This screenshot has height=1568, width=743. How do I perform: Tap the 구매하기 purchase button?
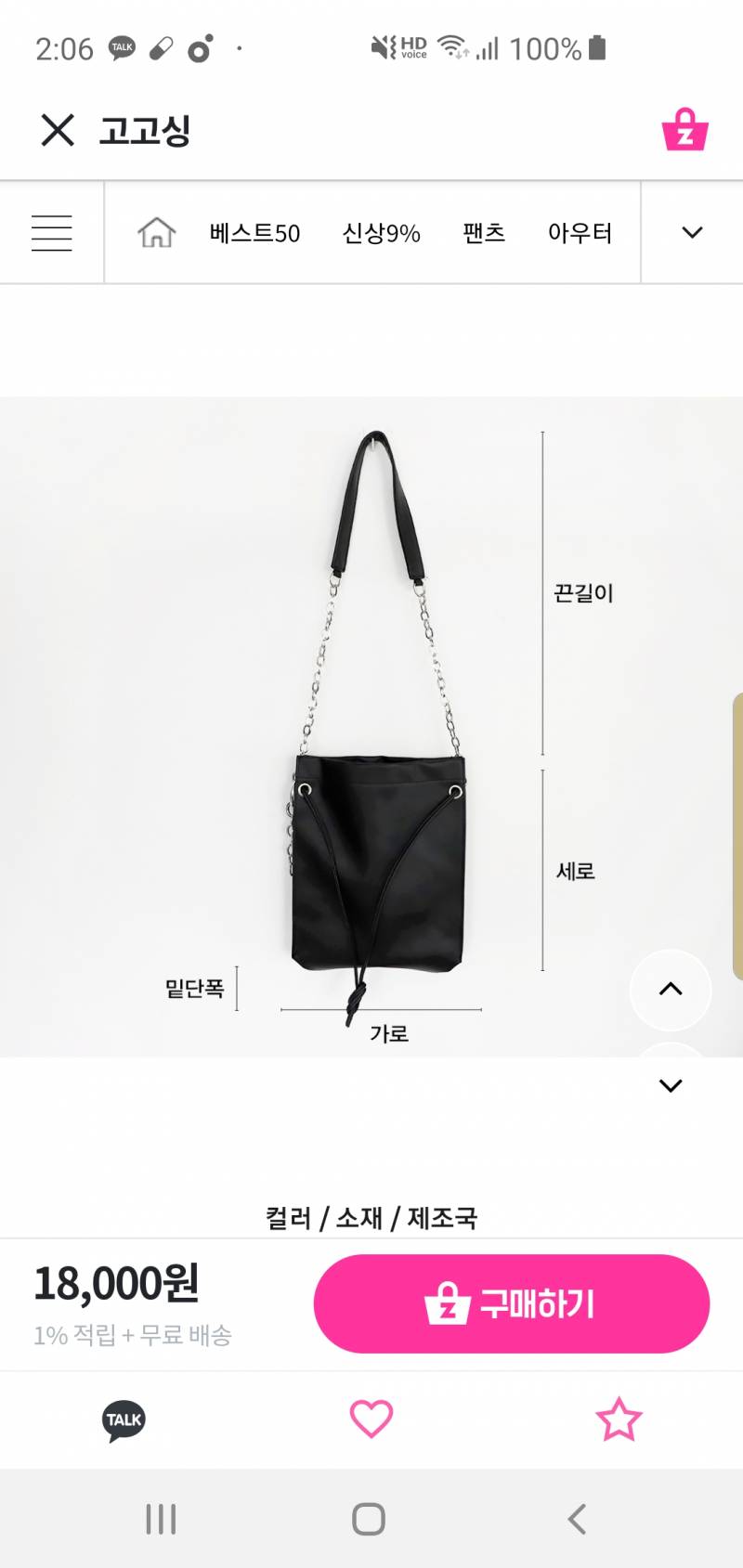click(x=512, y=1303)
